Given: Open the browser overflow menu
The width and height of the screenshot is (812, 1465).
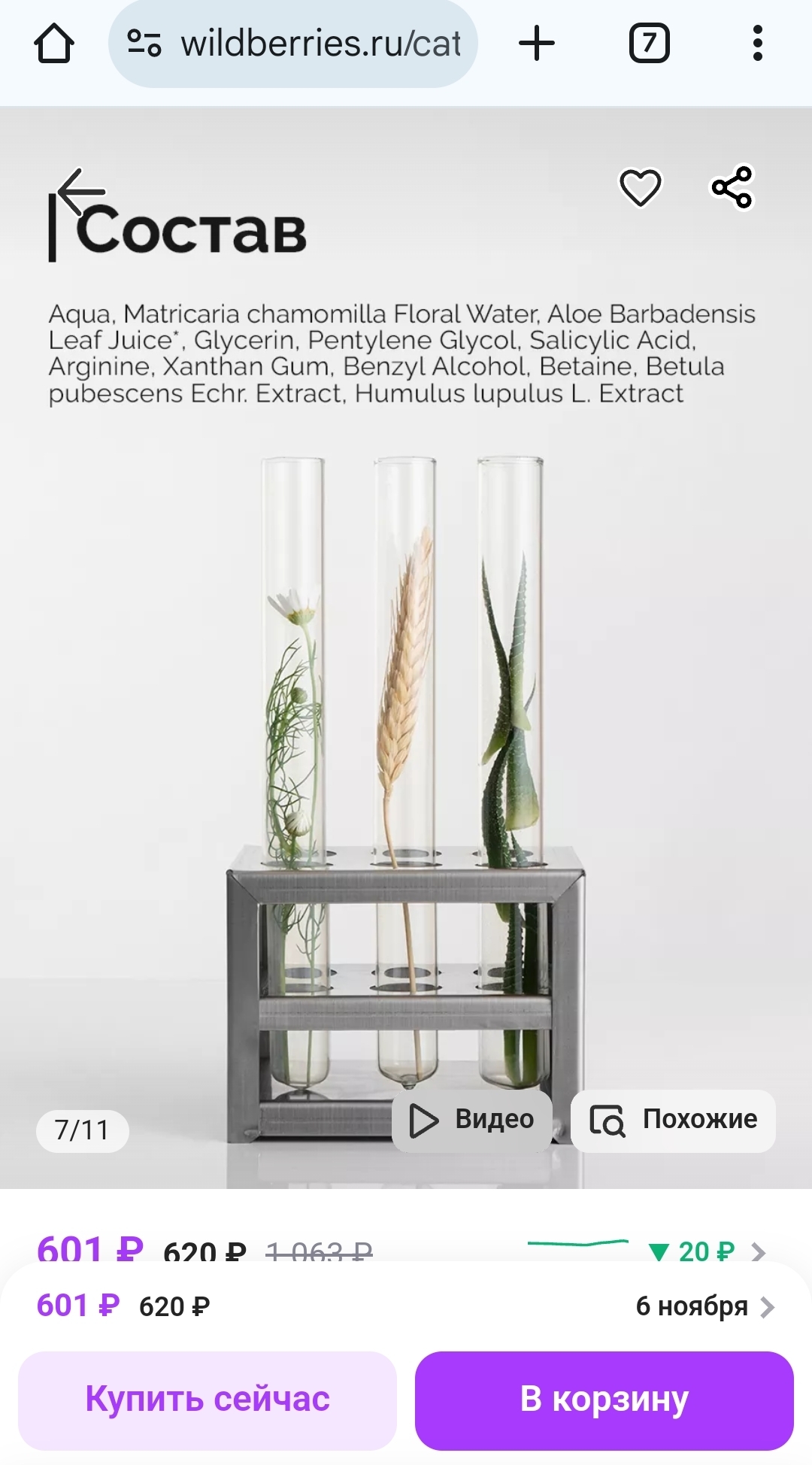Looking at the screenshot, I should pos(757,44).
